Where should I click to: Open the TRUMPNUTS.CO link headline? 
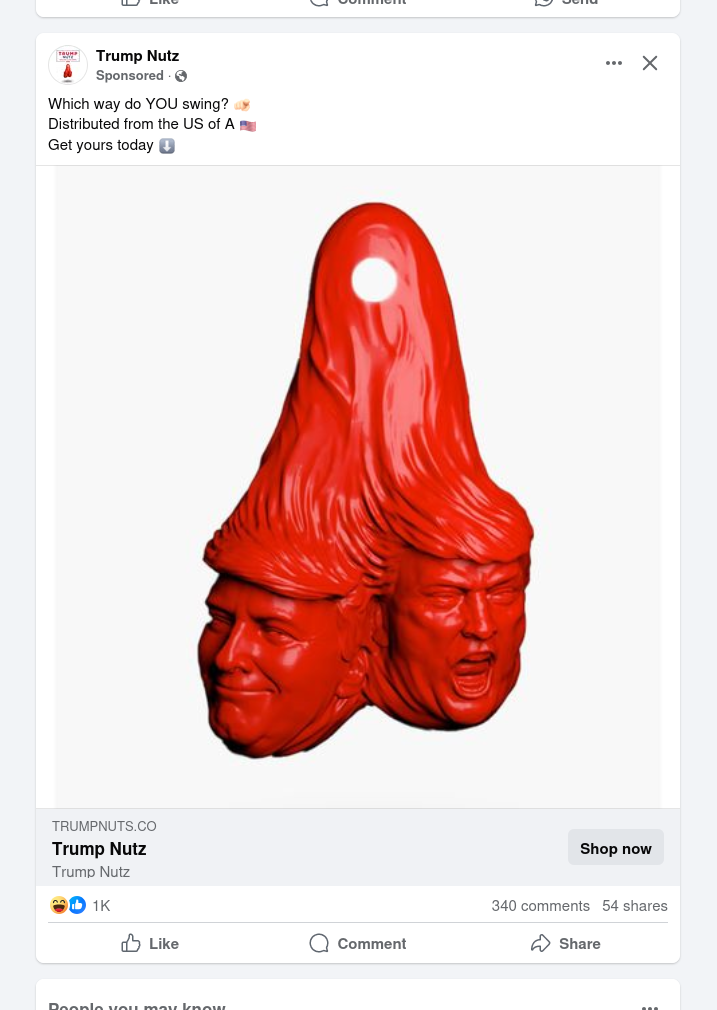click(99, 849)
